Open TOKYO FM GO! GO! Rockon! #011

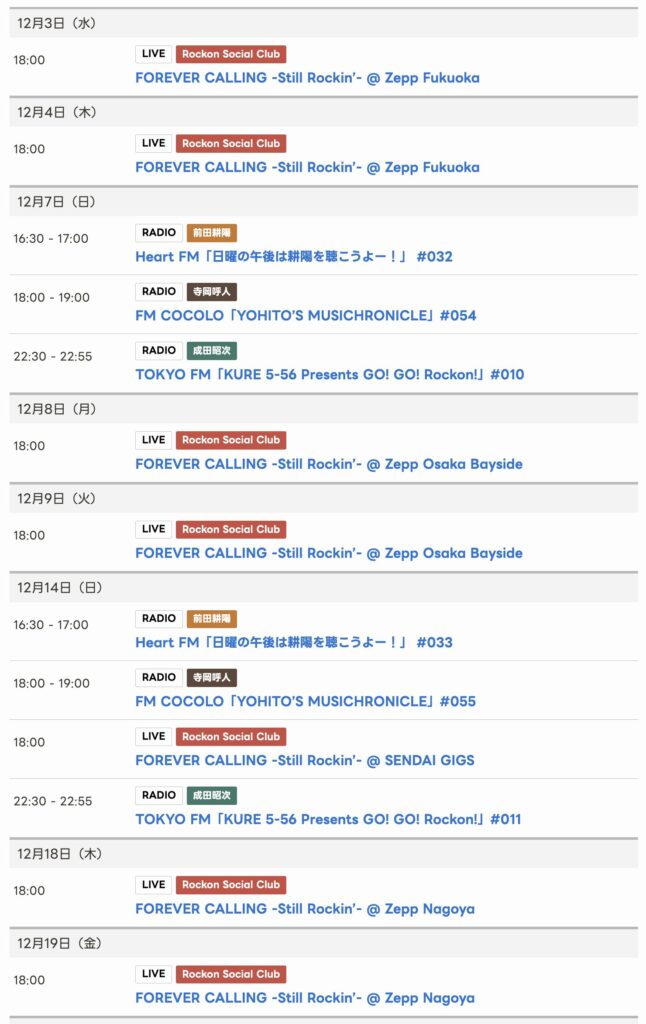click(328, 819)
